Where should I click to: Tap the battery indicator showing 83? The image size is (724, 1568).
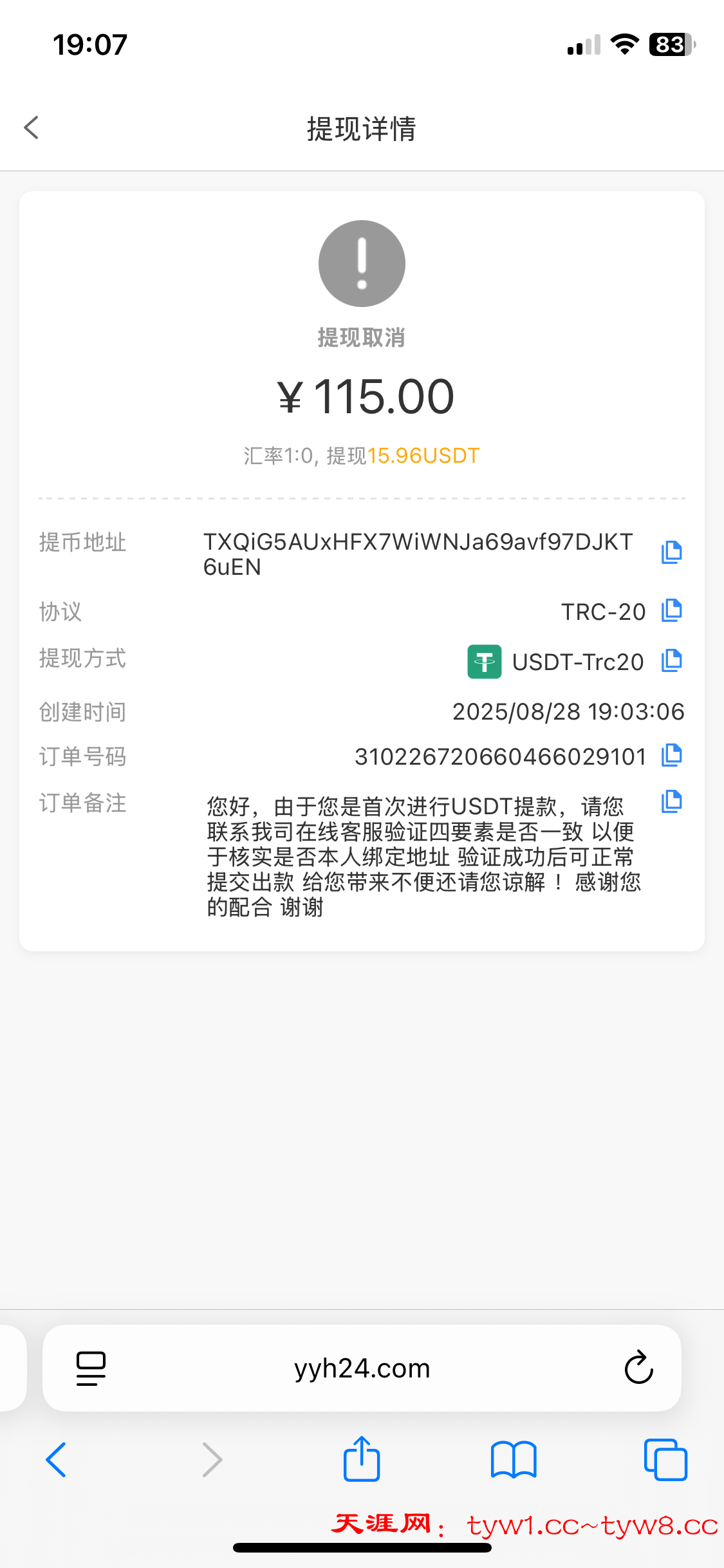pyautogui.click(x=669, y=44)
